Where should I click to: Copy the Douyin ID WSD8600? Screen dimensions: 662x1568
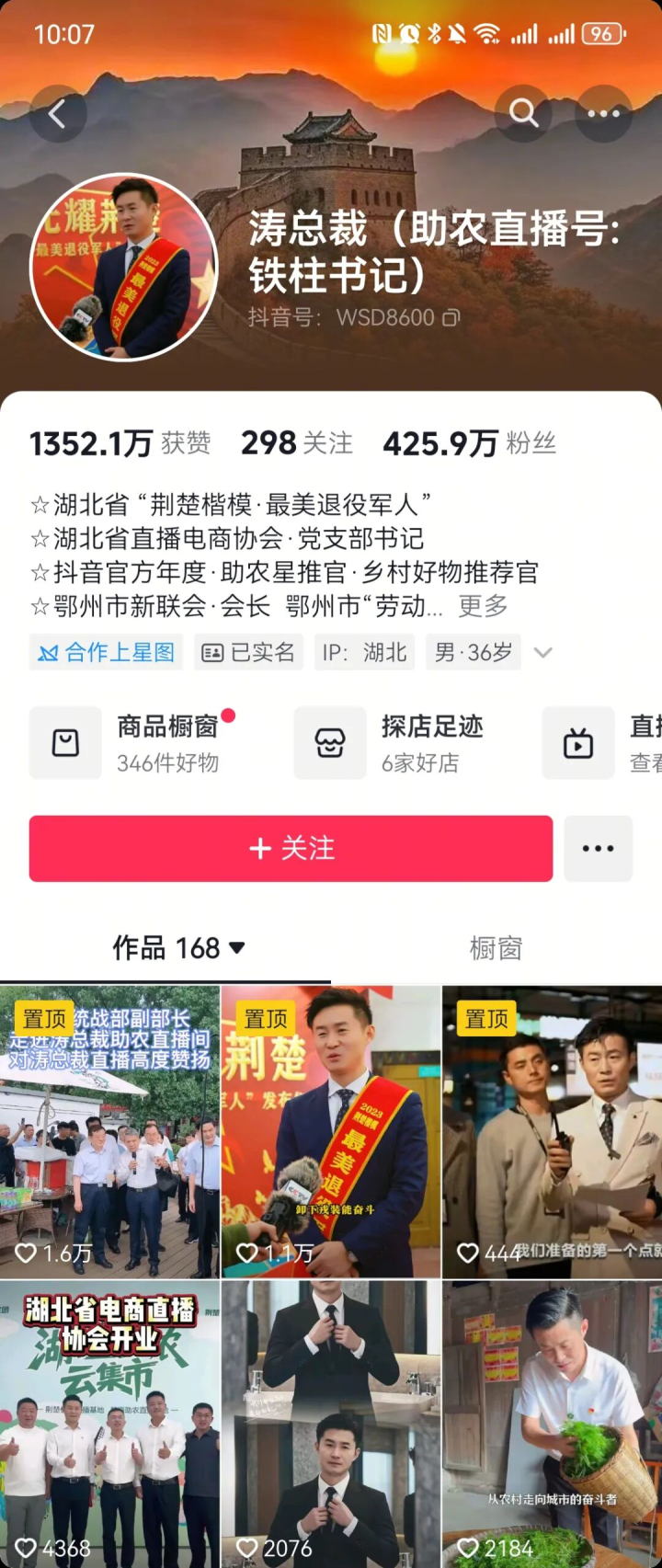tap(451, 318)
